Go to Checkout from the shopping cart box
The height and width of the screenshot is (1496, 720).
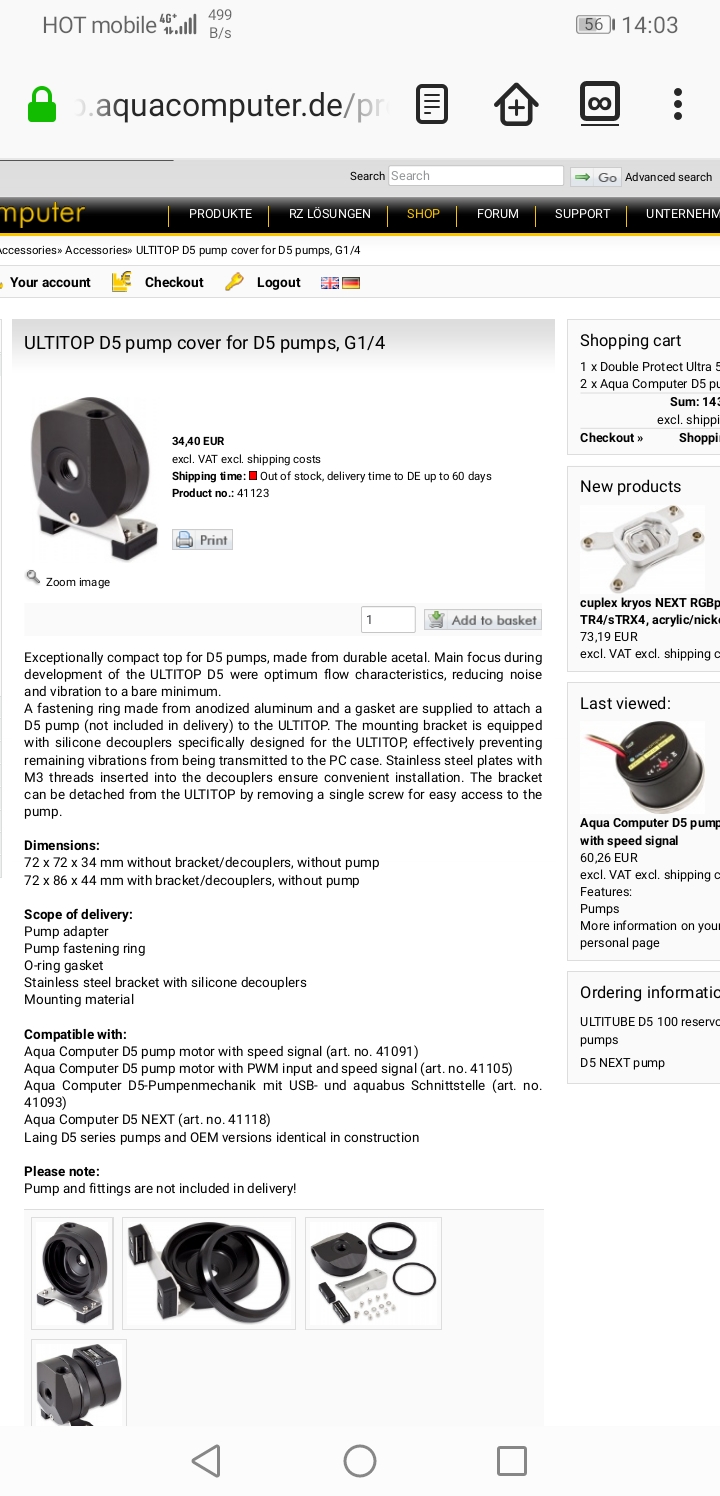(611, 438)
